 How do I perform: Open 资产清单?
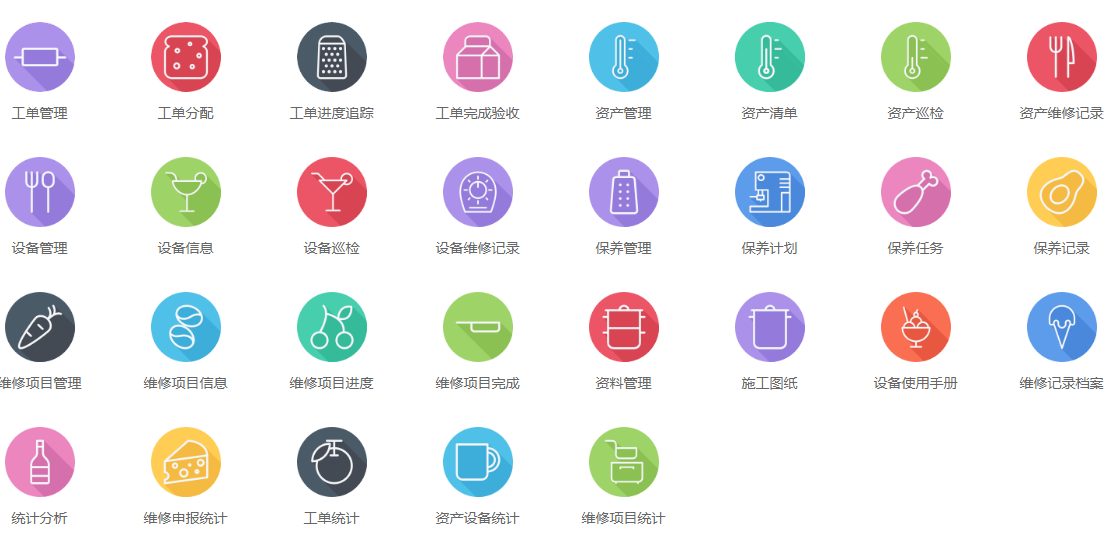(x=770, y=57)
